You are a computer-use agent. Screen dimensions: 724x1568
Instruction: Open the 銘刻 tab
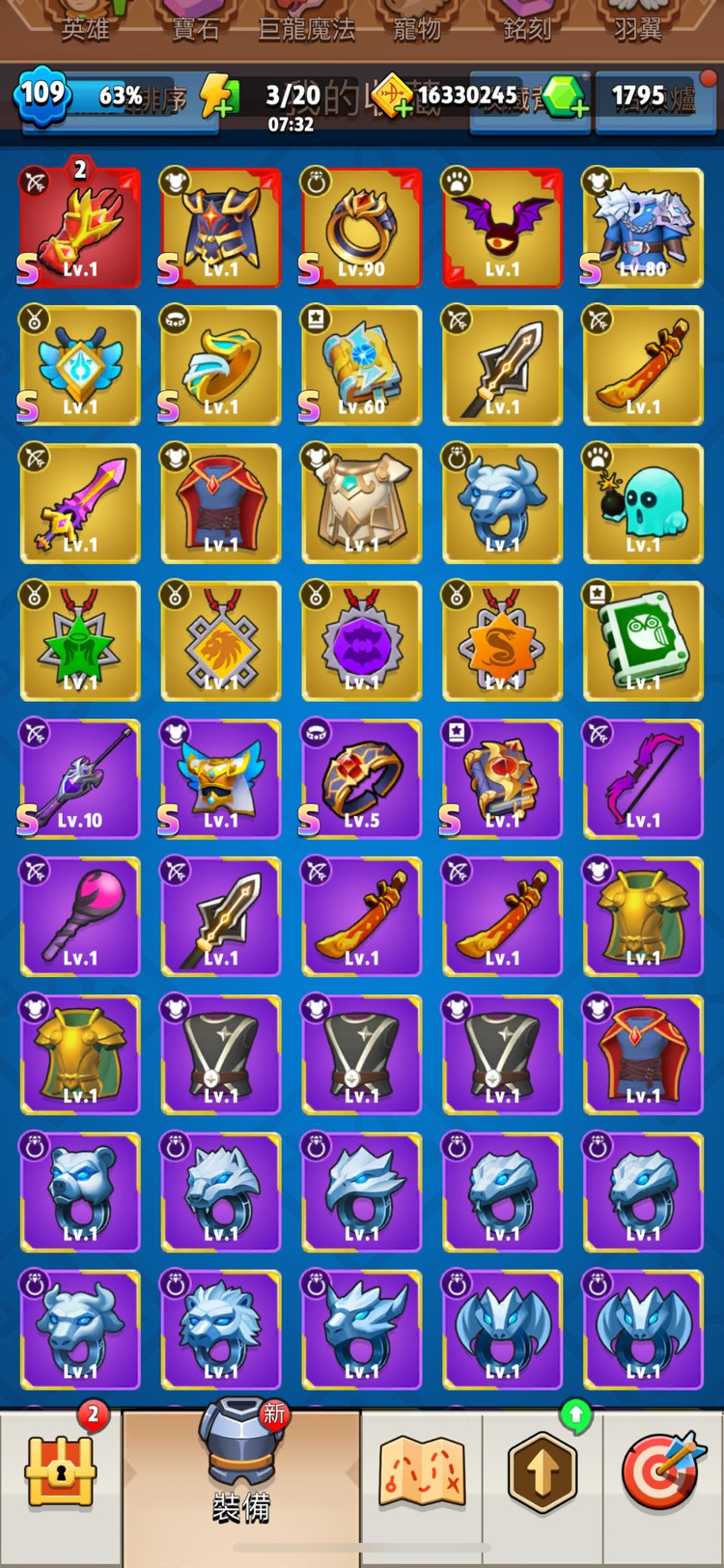click(527, 25)
